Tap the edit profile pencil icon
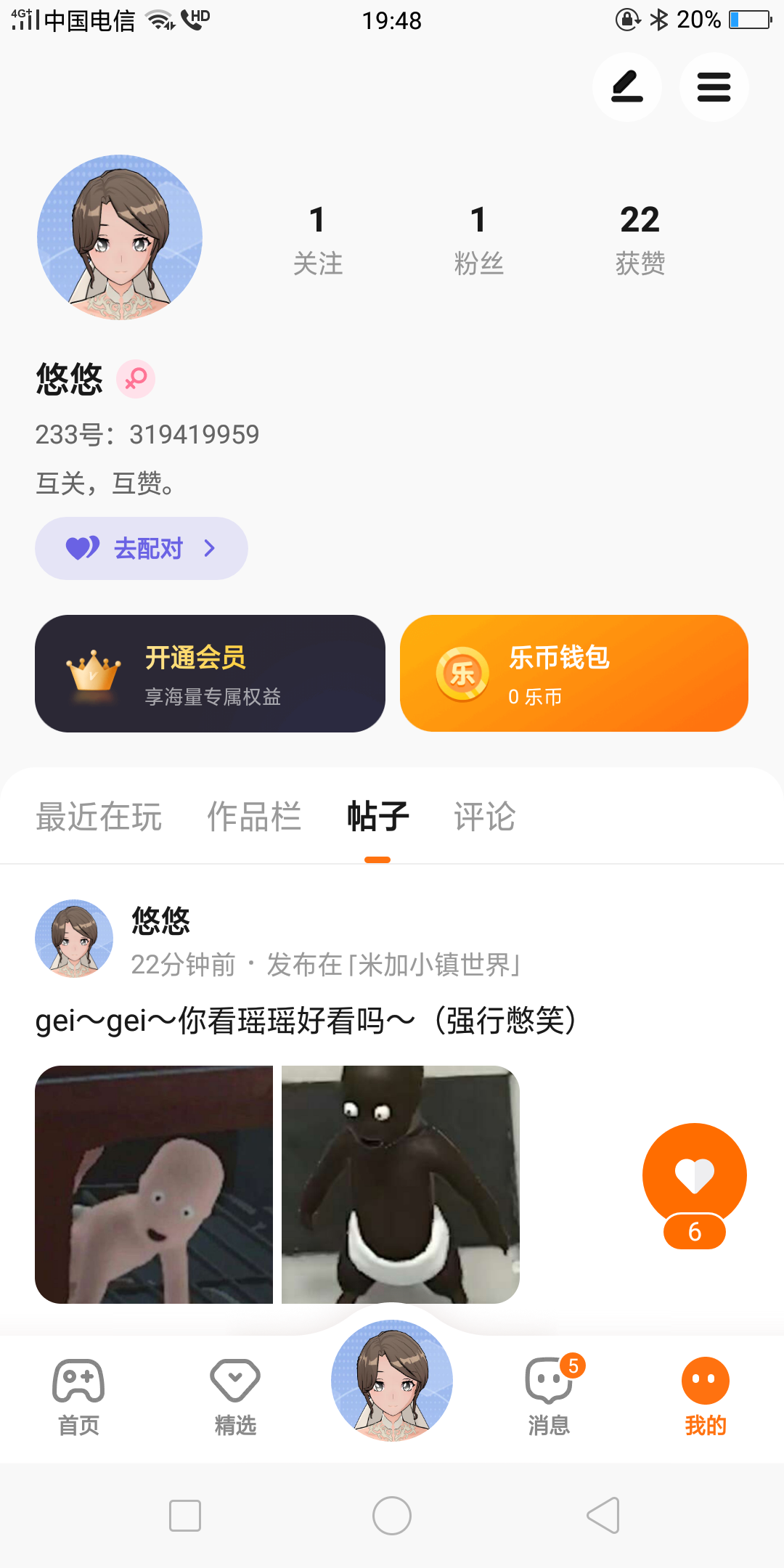 [627, 87]
